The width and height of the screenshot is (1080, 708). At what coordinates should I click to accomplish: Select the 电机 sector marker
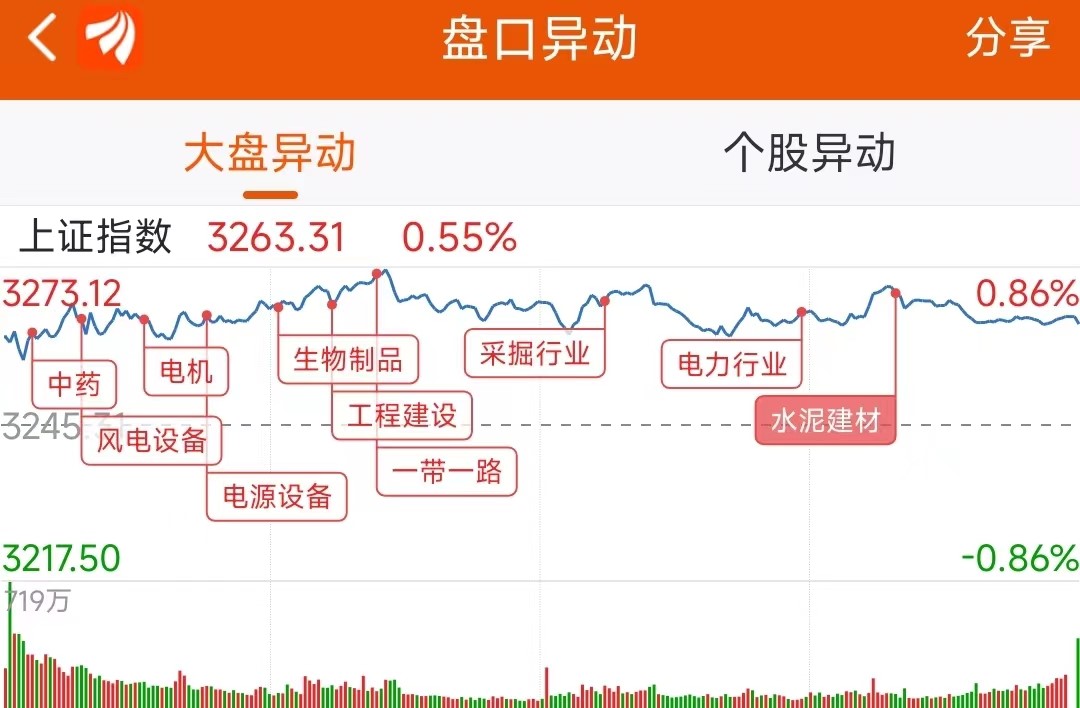tap(187, 372)
